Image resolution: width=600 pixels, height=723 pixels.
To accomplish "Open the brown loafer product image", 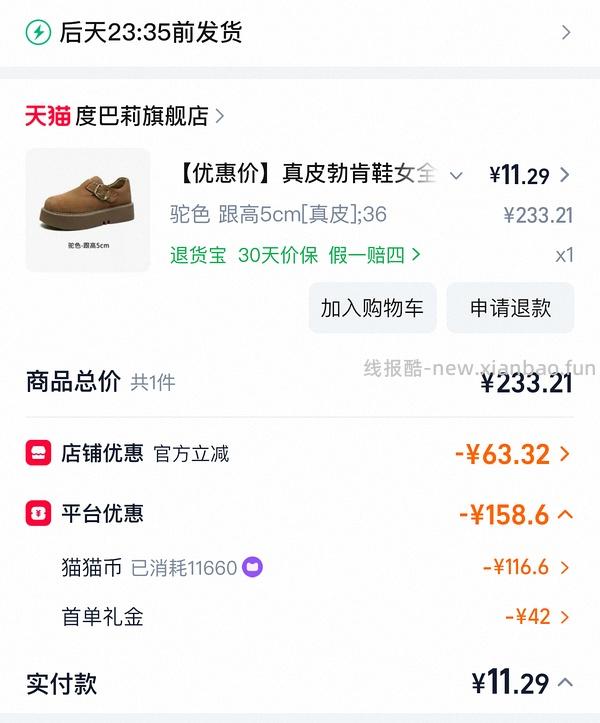I will 88,210.
